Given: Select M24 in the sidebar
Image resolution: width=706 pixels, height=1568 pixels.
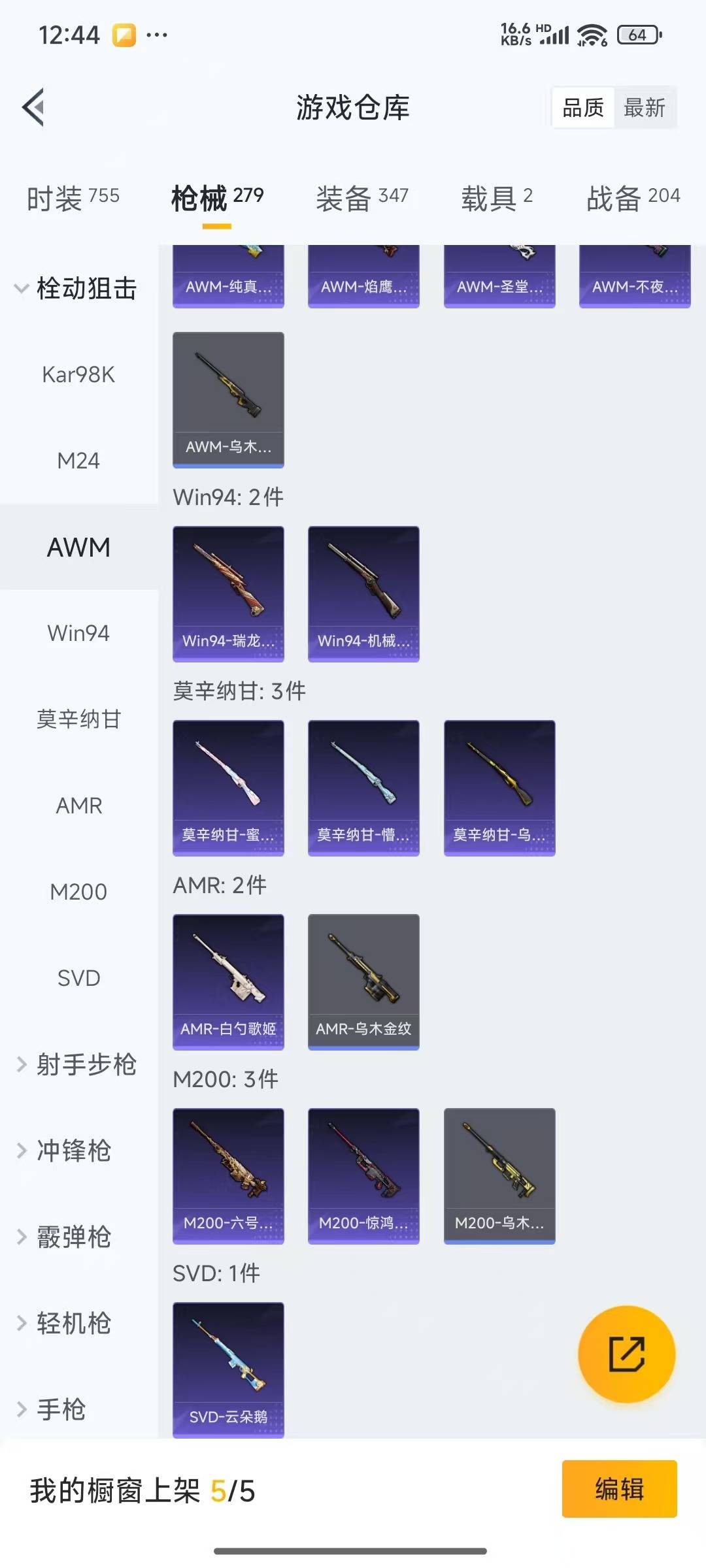Looking at the screenshot, I should point(78,461).
